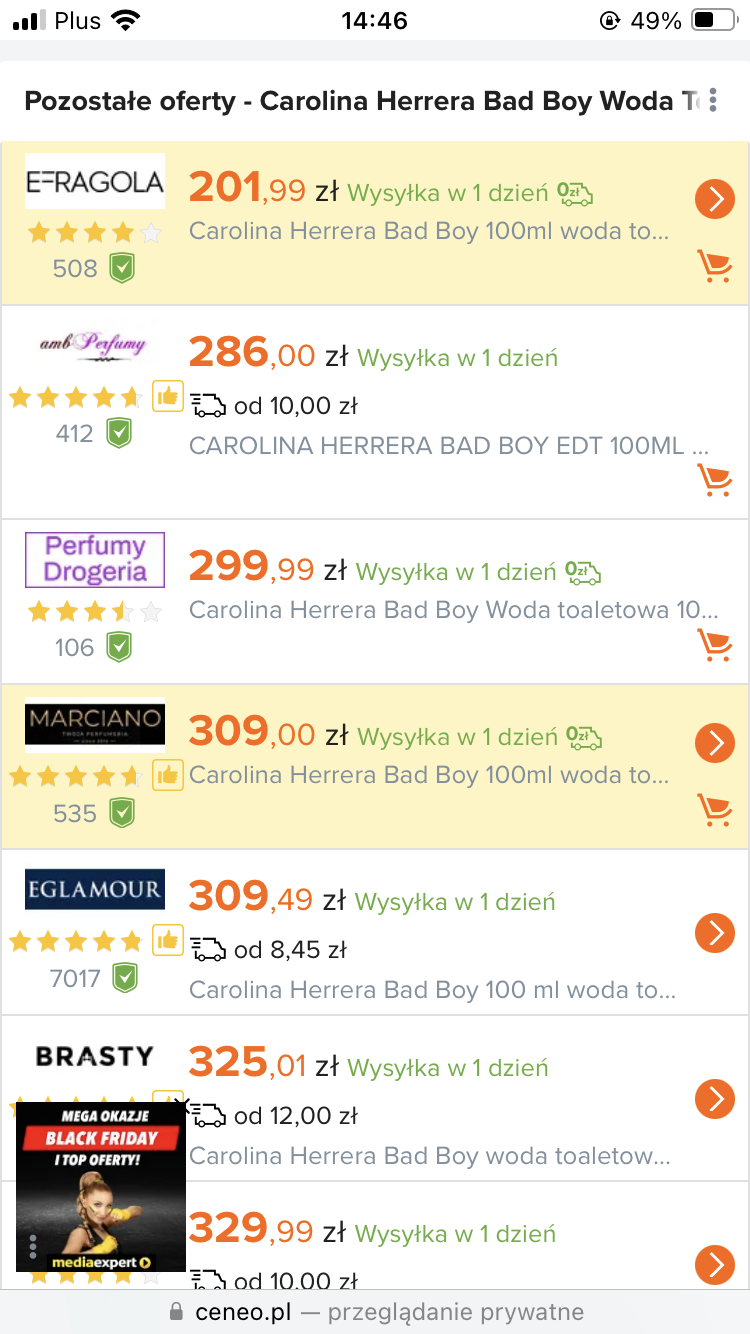Open the Media Expert Black Friday banner
750x1334 pixels.
100,1190
